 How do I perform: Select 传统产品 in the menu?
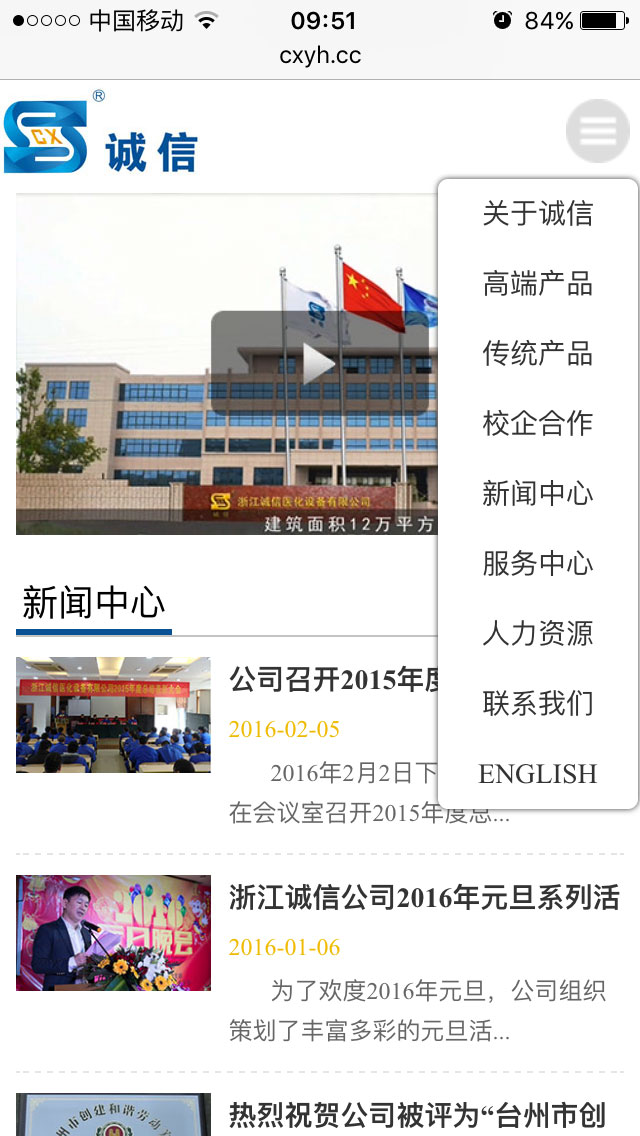(537, 354)
